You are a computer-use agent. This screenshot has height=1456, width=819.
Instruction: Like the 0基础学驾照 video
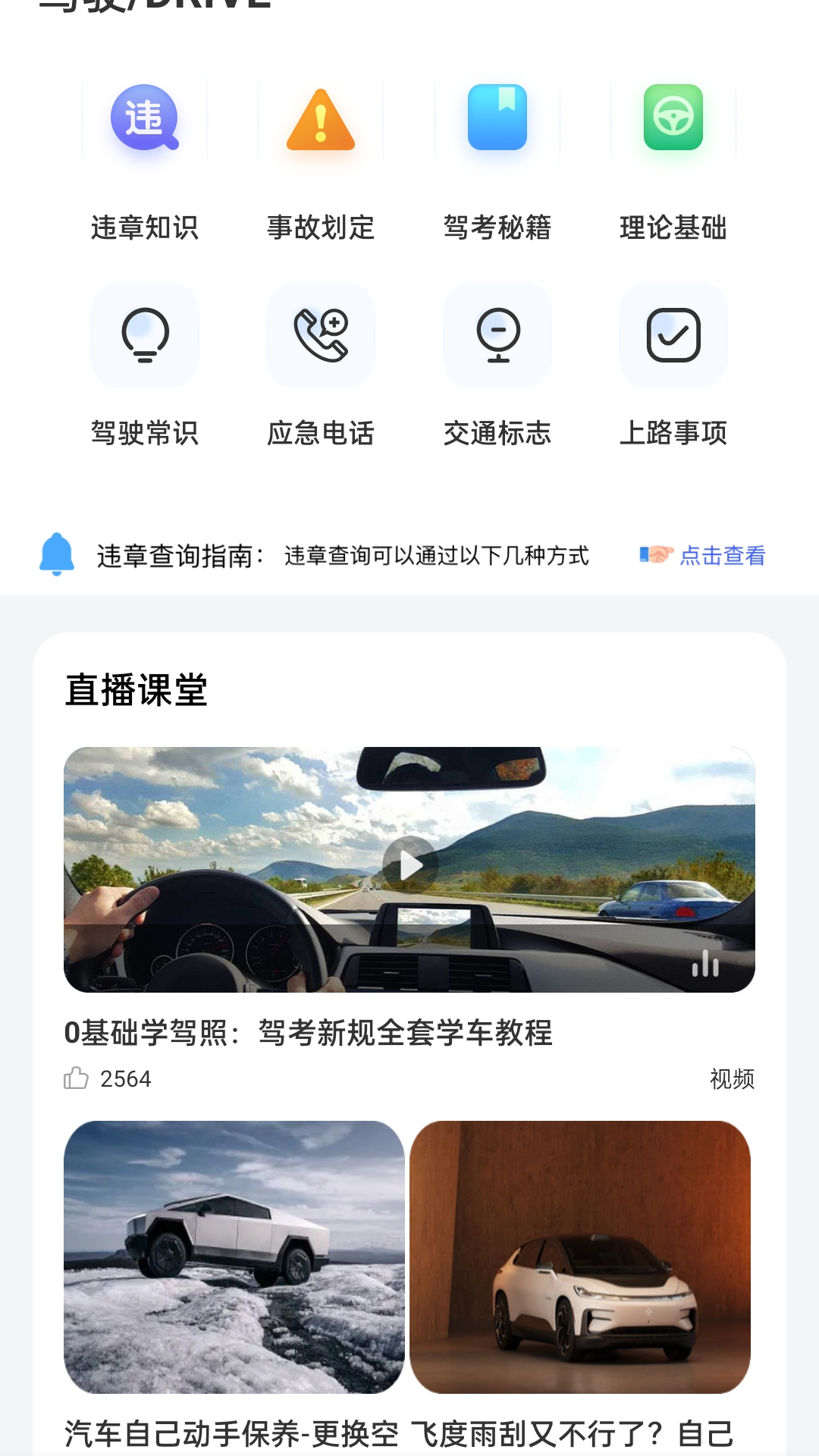click(x=77, y=1078)
